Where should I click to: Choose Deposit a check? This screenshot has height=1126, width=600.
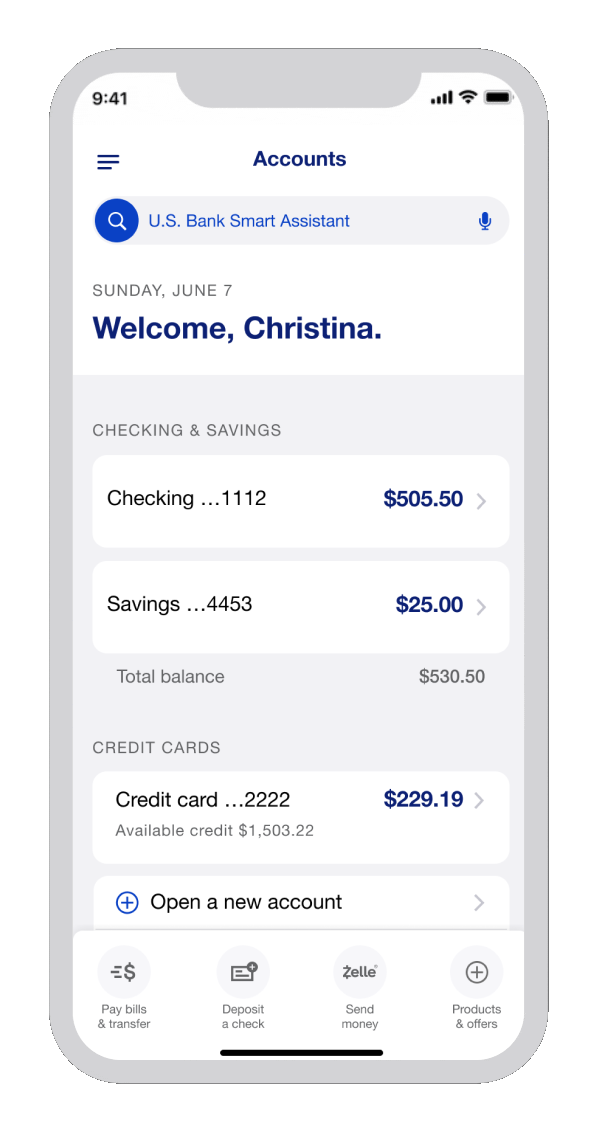243,987
